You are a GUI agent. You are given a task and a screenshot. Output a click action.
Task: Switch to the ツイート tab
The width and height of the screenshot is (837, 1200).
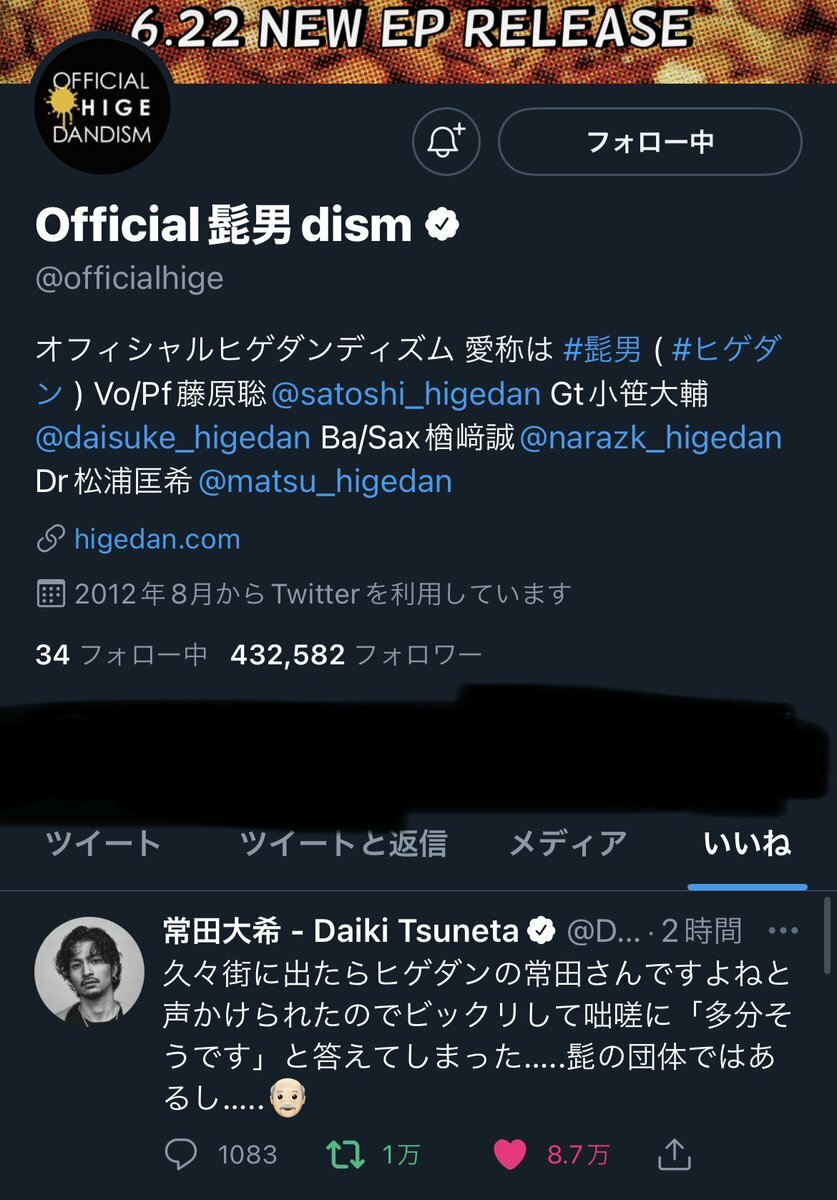pyautogui.click(x=103, y=843)
